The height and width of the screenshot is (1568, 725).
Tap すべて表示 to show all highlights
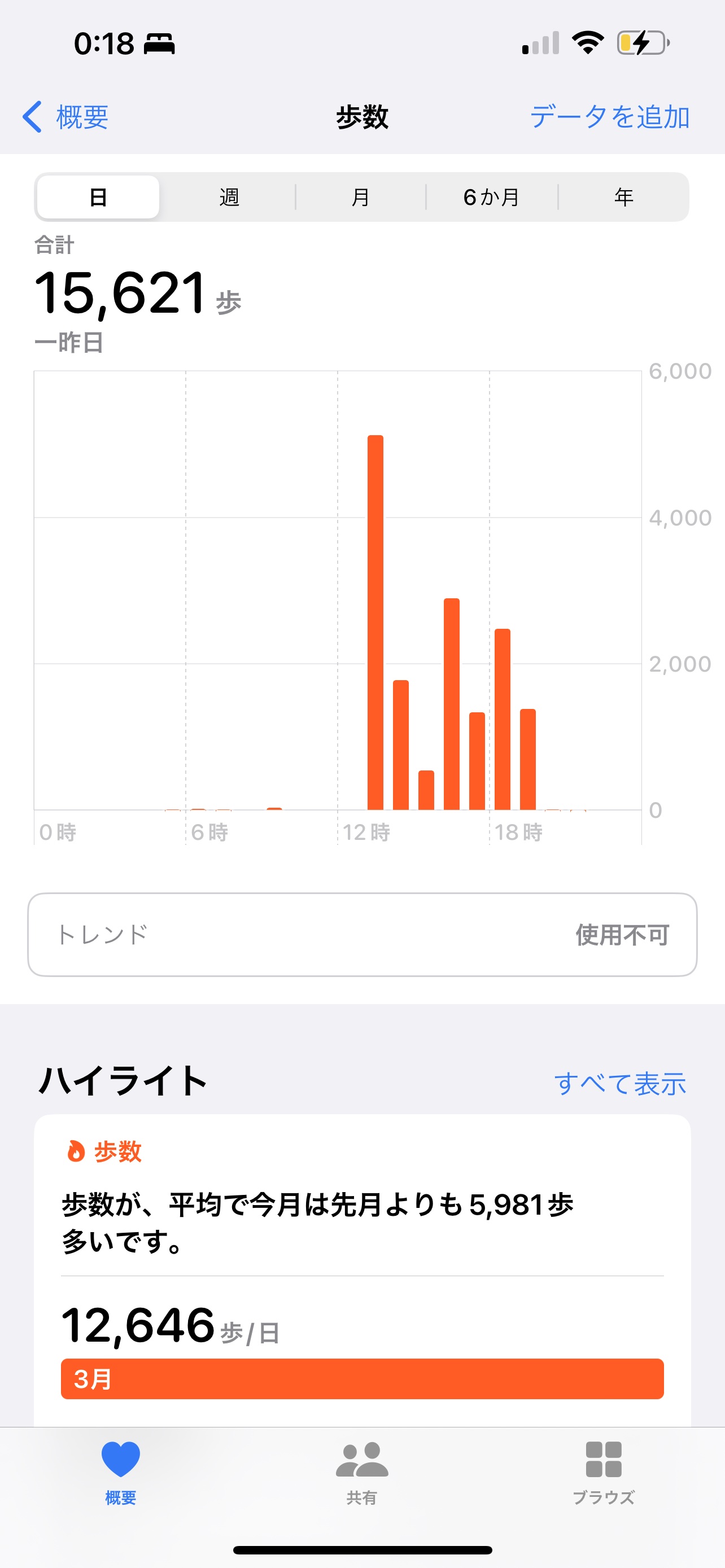pyautogui.click(x=621, y=1082)
